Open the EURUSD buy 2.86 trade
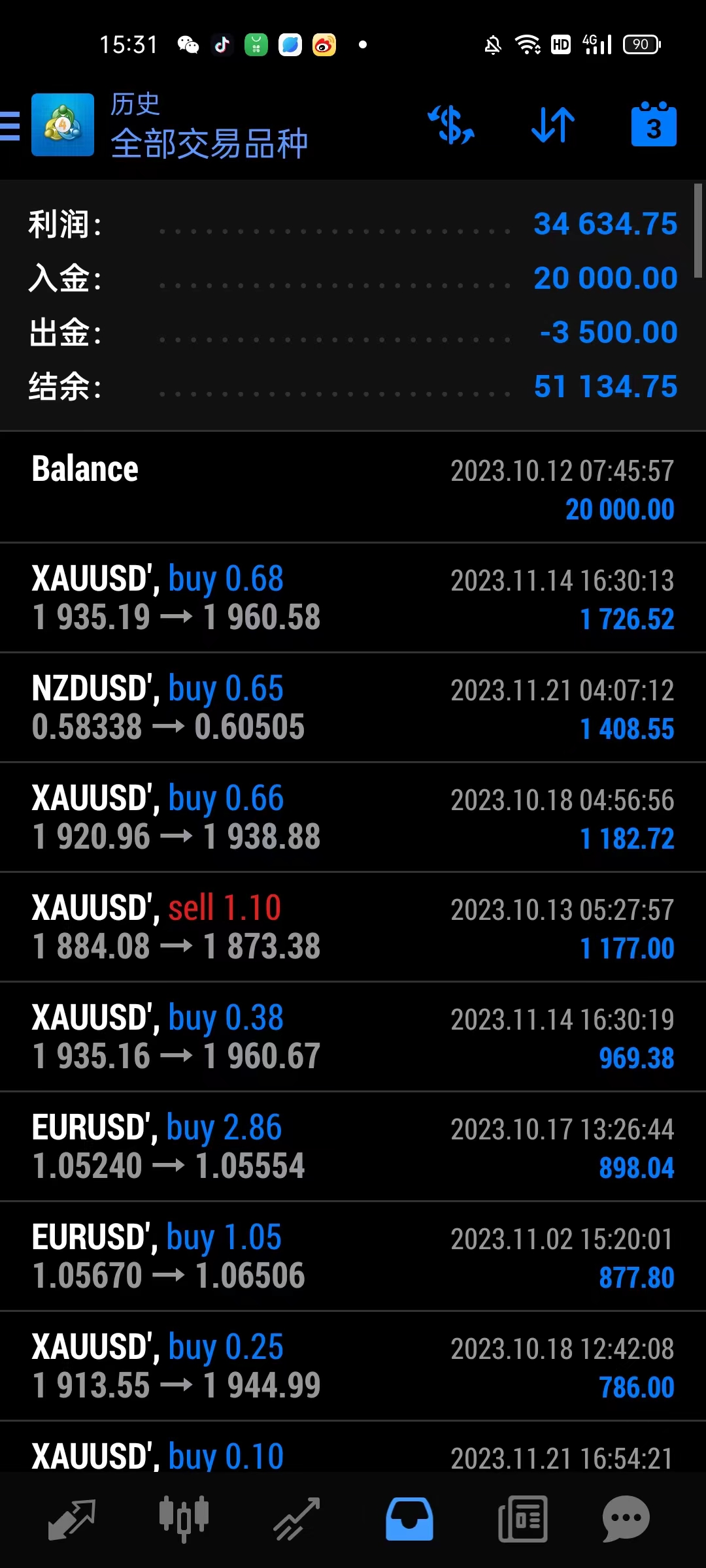 [x=353, y=1147]
